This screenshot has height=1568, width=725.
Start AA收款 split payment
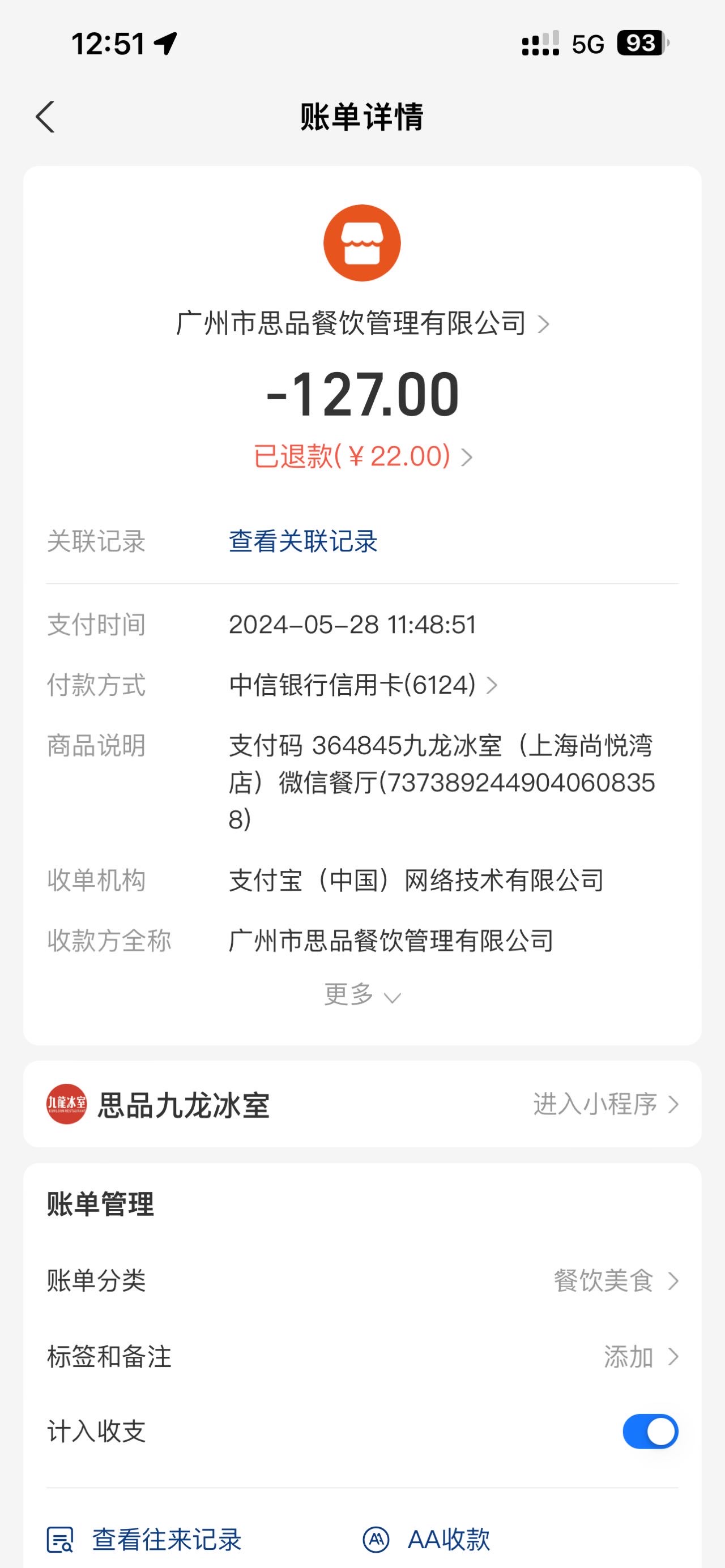pyautogui.click(x=426, y=1539)
